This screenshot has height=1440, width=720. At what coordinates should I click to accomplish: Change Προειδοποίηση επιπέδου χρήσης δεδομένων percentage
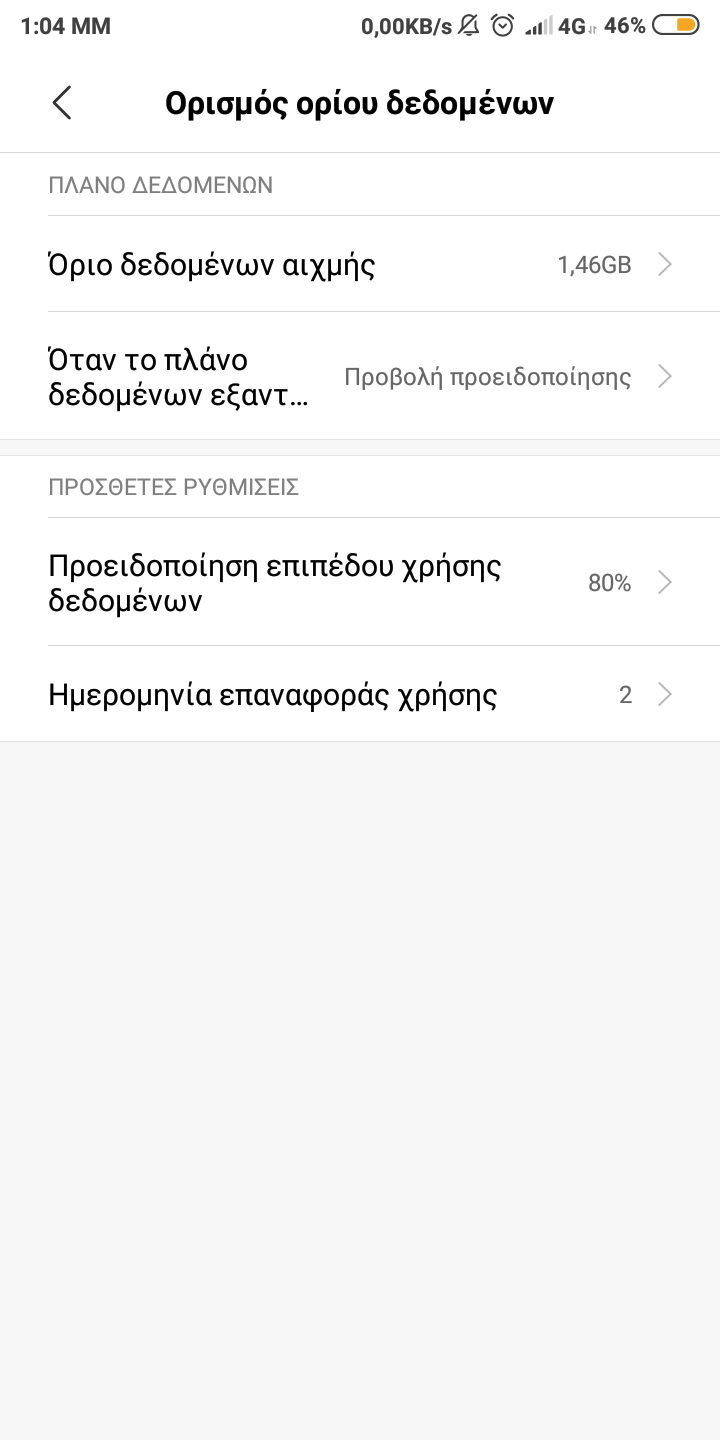coord(360,582)
